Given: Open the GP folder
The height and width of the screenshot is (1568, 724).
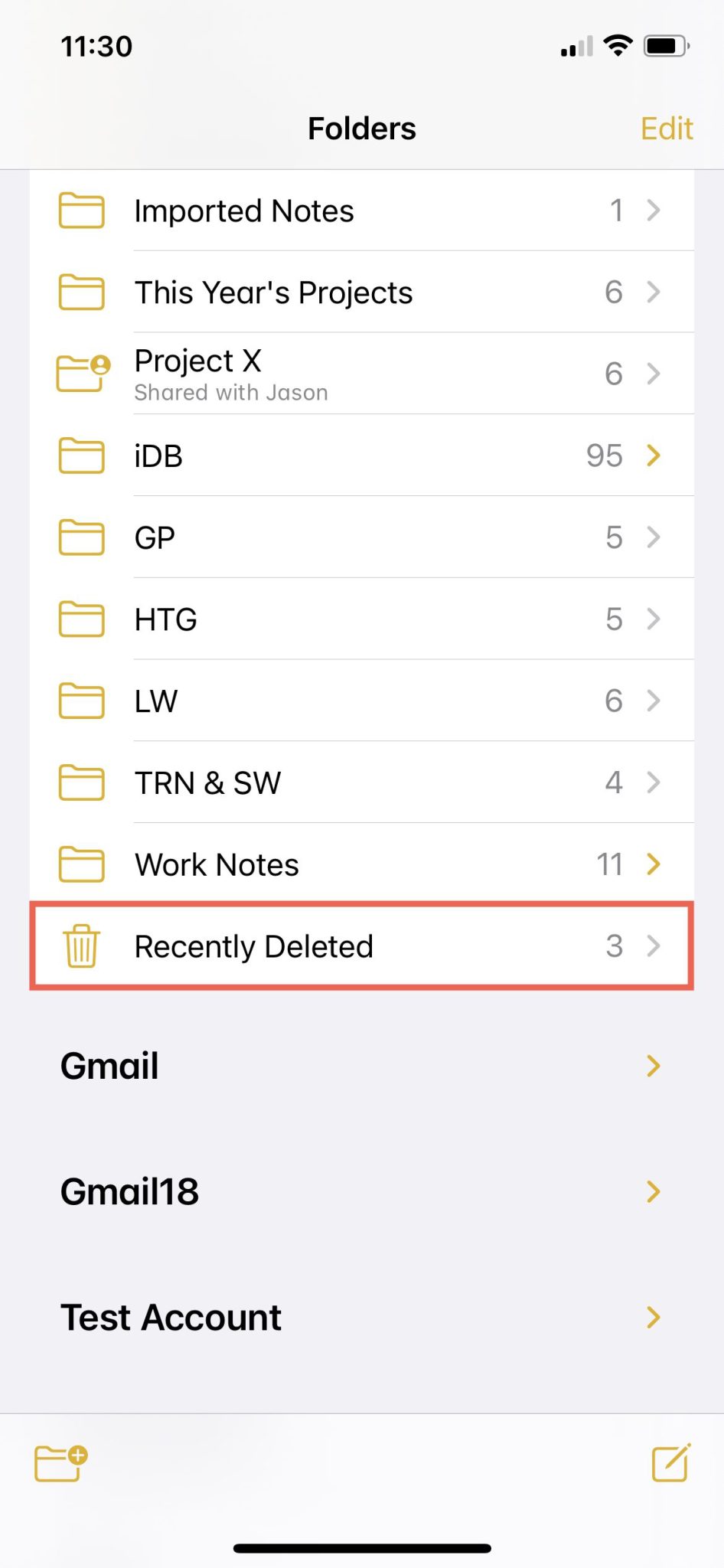Looking at the screenshot, I should 361,537.
